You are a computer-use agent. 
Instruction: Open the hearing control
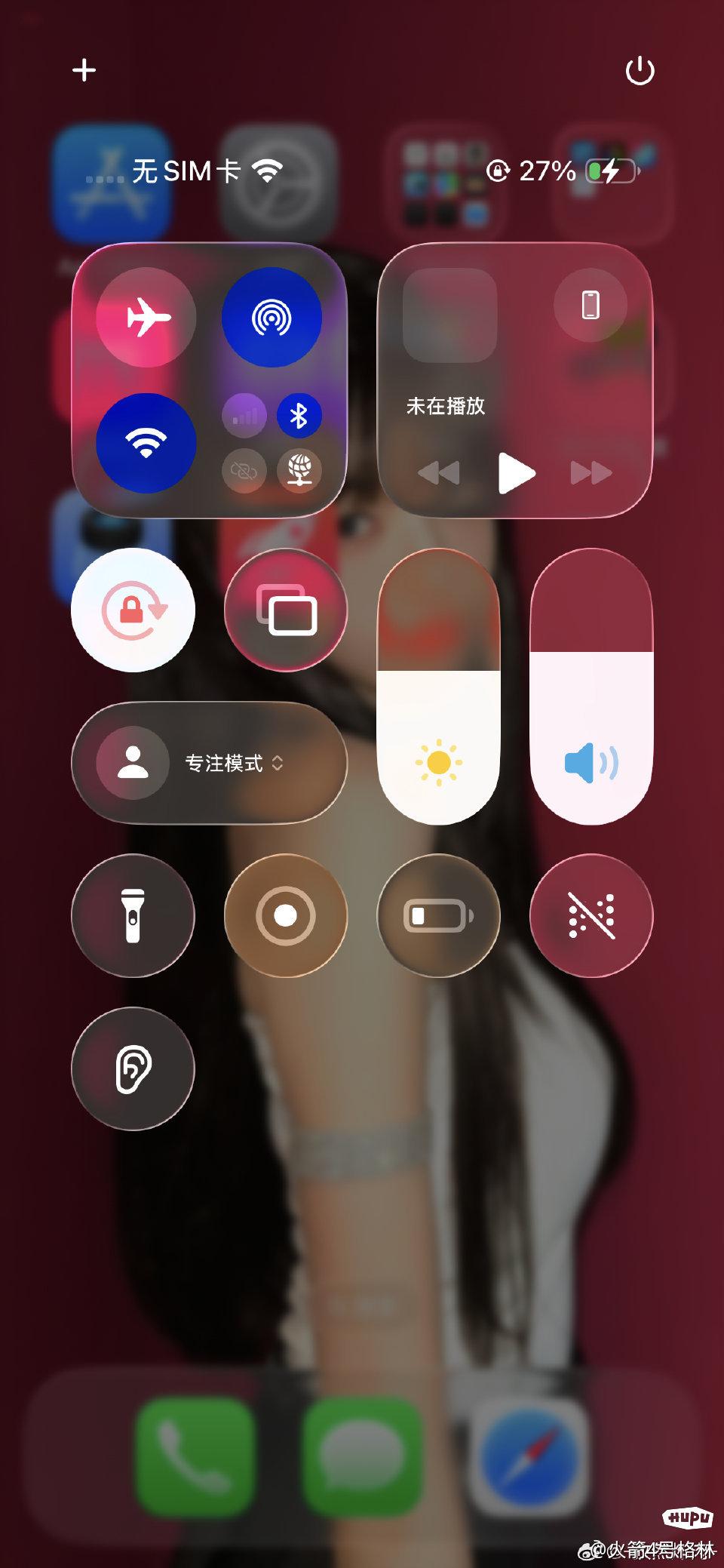(133, 1068)
